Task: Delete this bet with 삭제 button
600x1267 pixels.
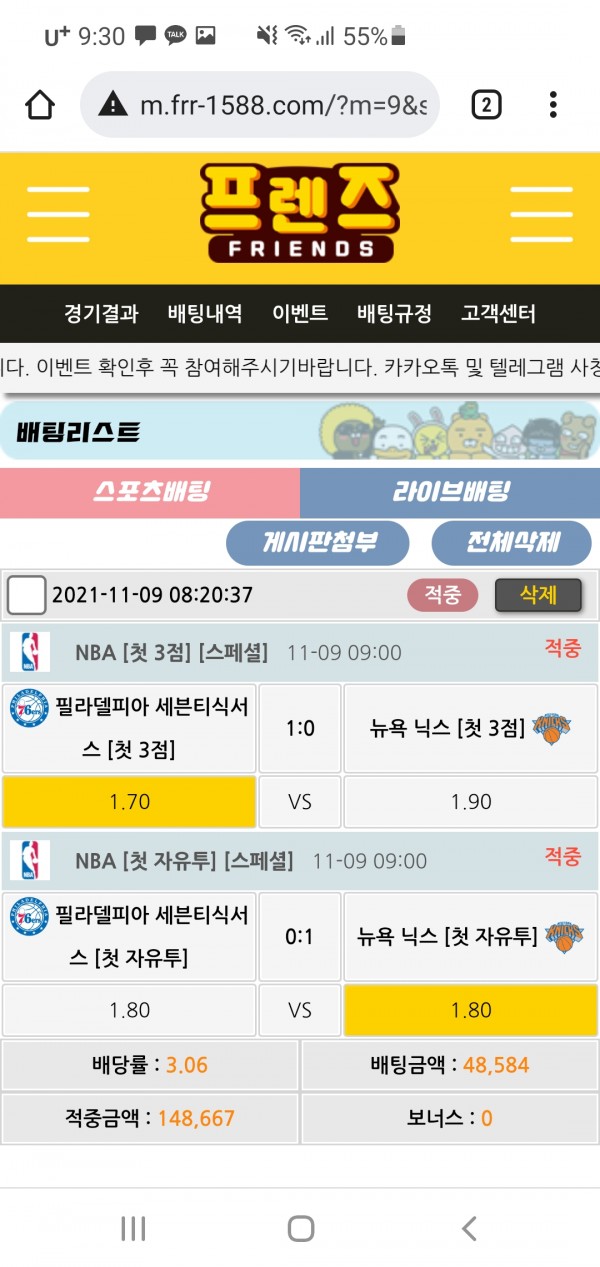Action: [x=538, y=595]
